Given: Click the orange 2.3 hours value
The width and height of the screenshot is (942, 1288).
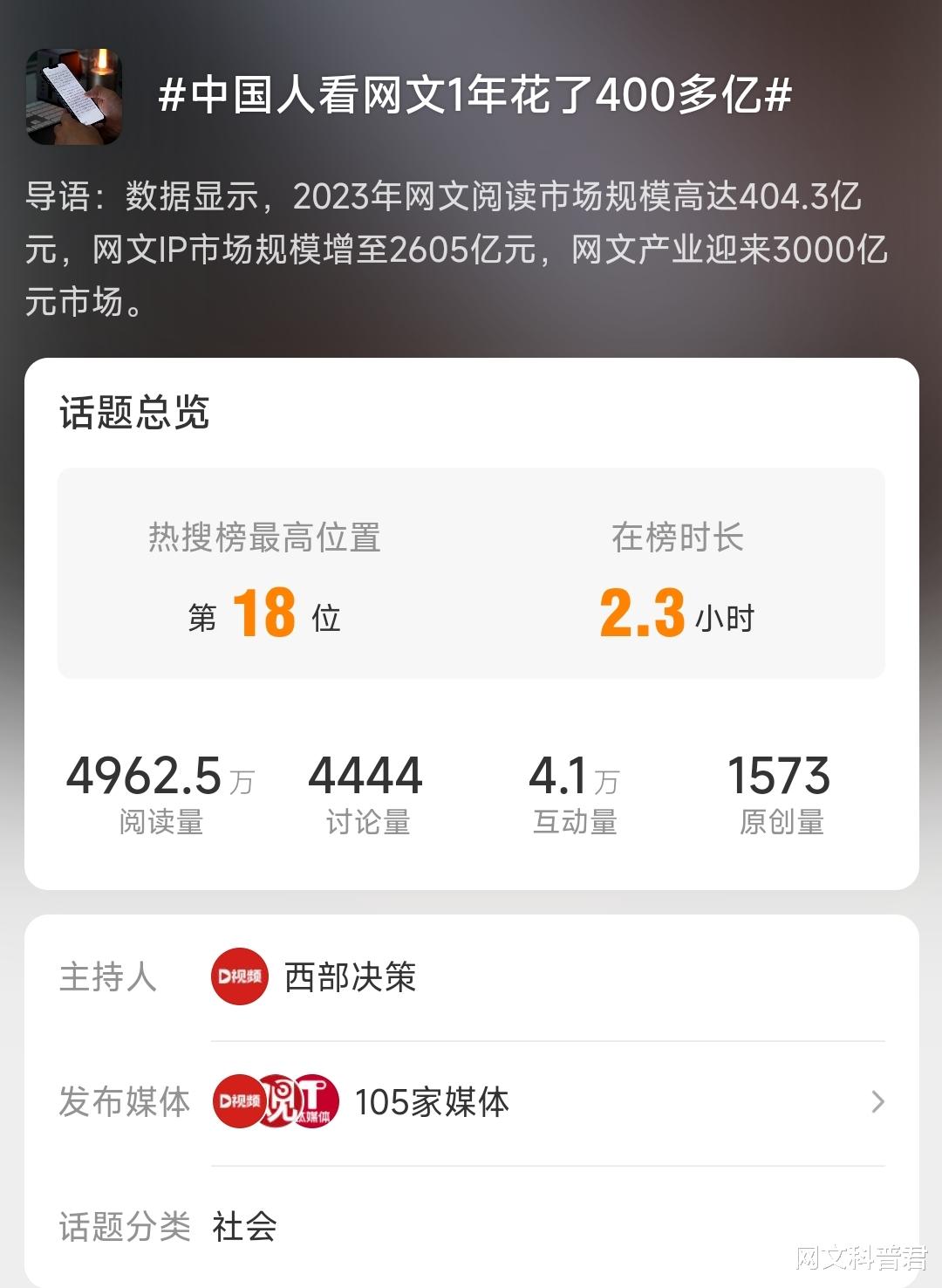Looking at the screenshot, I should (642, 613).
